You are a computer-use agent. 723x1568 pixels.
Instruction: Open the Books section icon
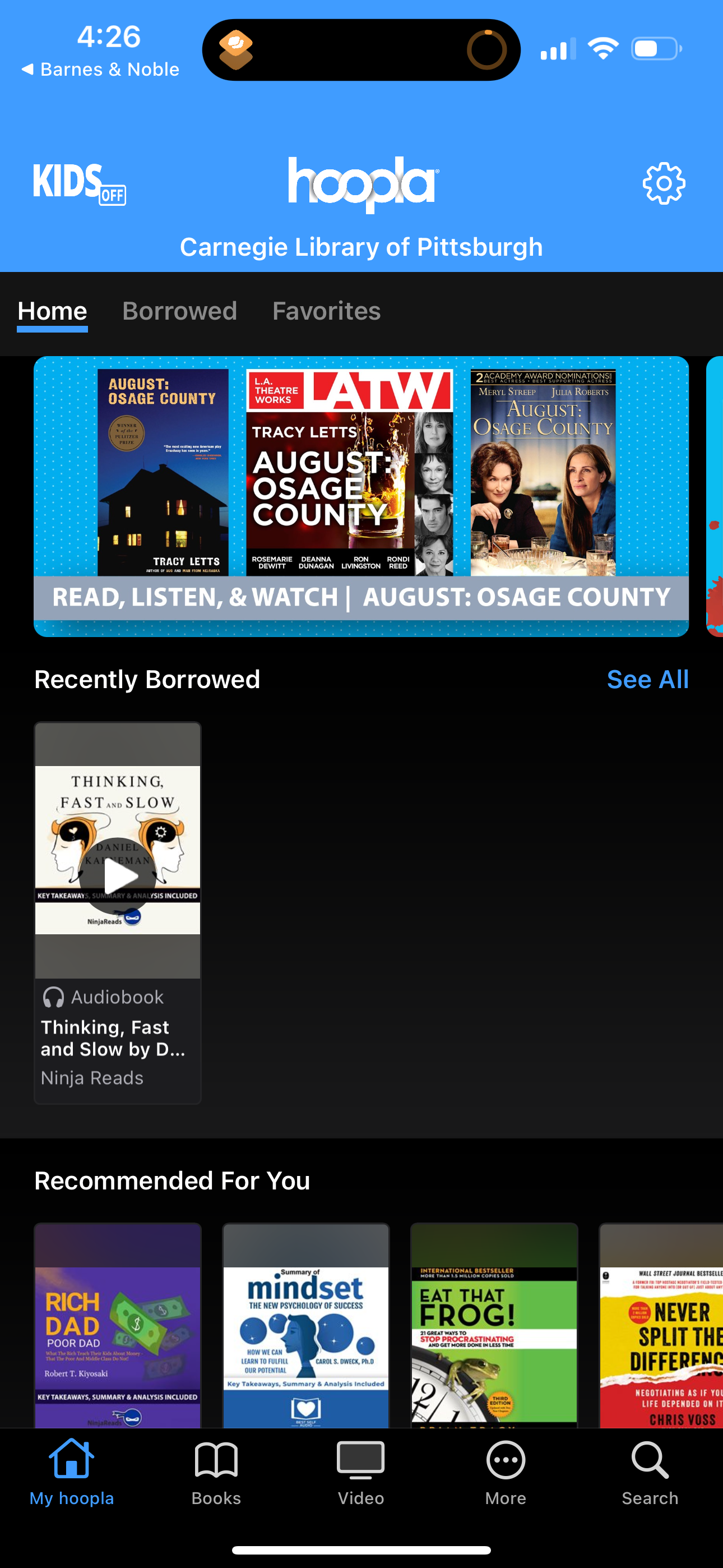pyautogui.click(x=216, y=1461)
